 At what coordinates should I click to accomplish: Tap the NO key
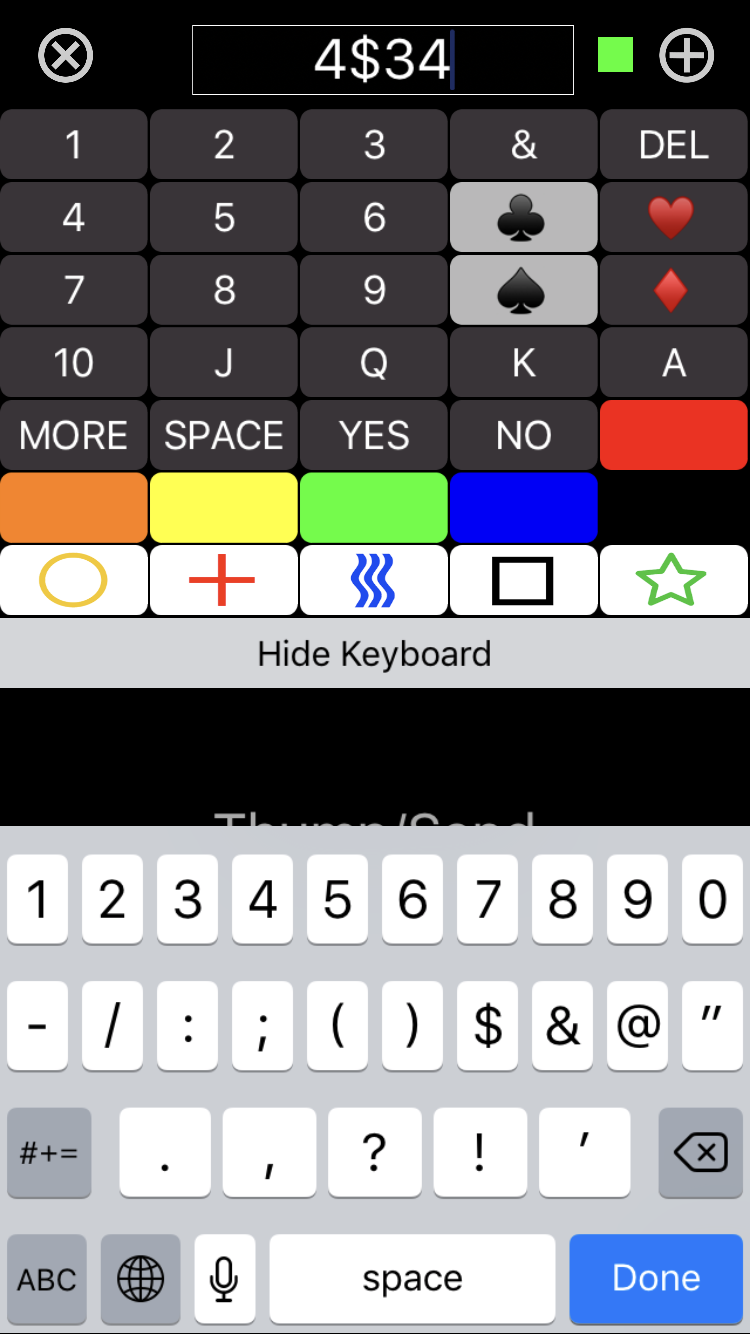pyautogui.click(x=524, y=435)
